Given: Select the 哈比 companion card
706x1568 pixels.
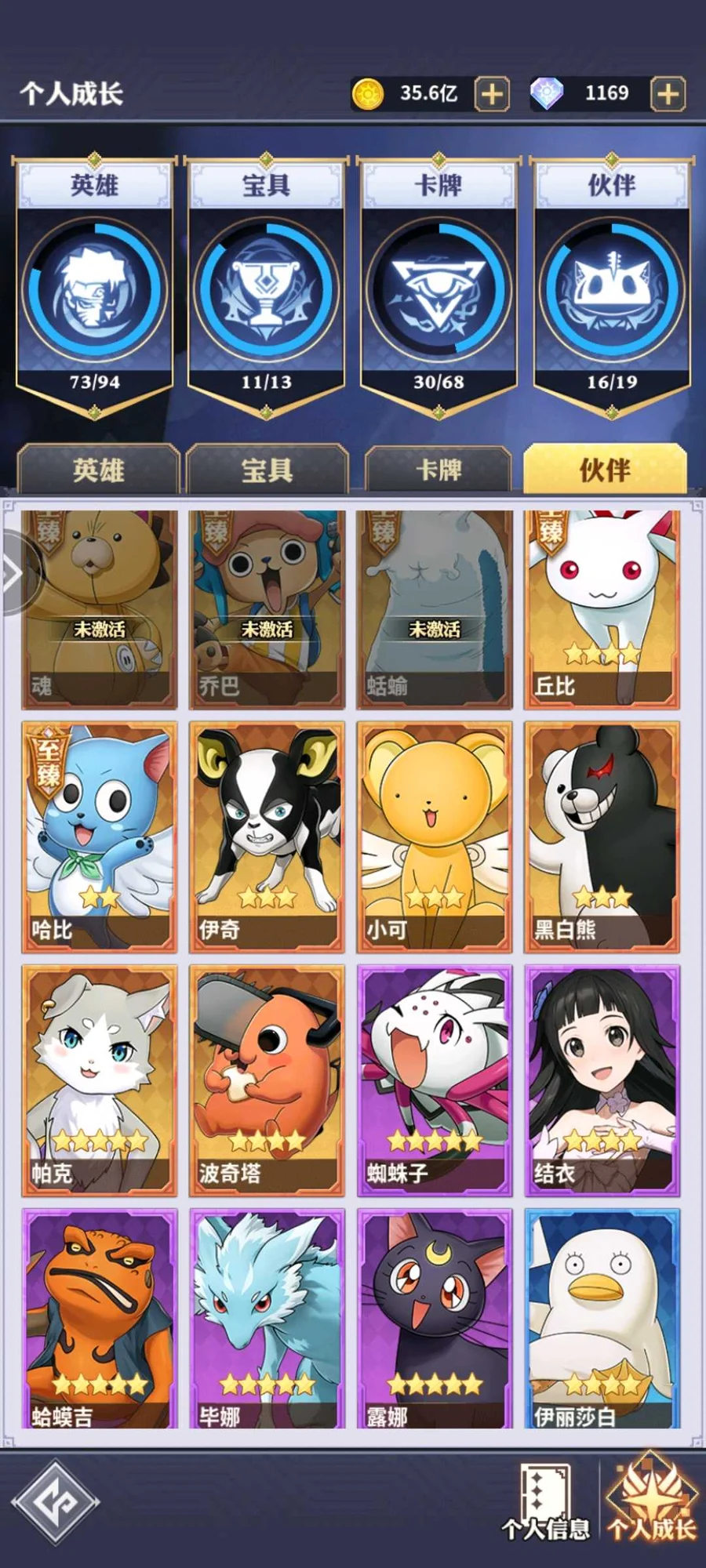Looking at the screenshot, I should (x=100, y=837).
